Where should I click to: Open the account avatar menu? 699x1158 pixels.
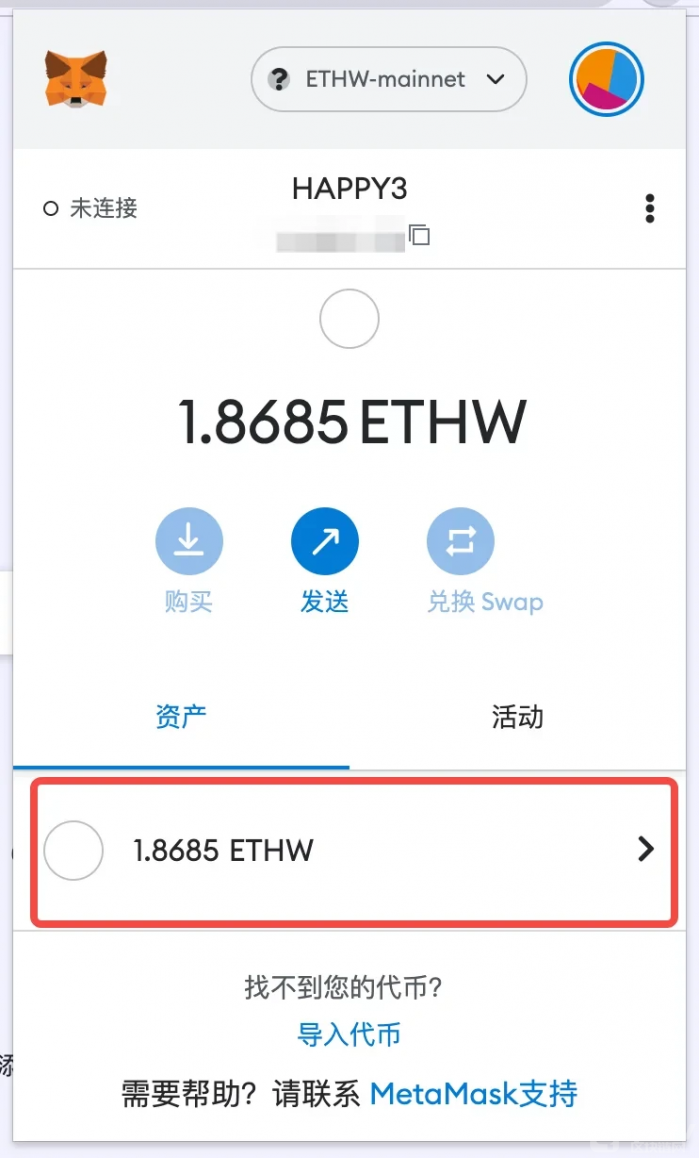coord(606,80)
